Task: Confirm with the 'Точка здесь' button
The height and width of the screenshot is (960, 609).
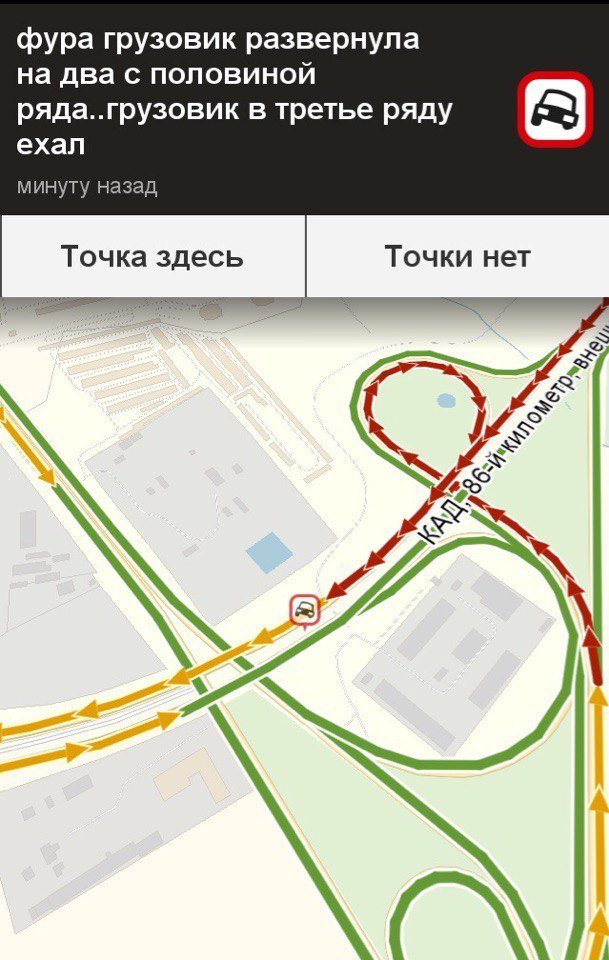Action: click(152, 256)
